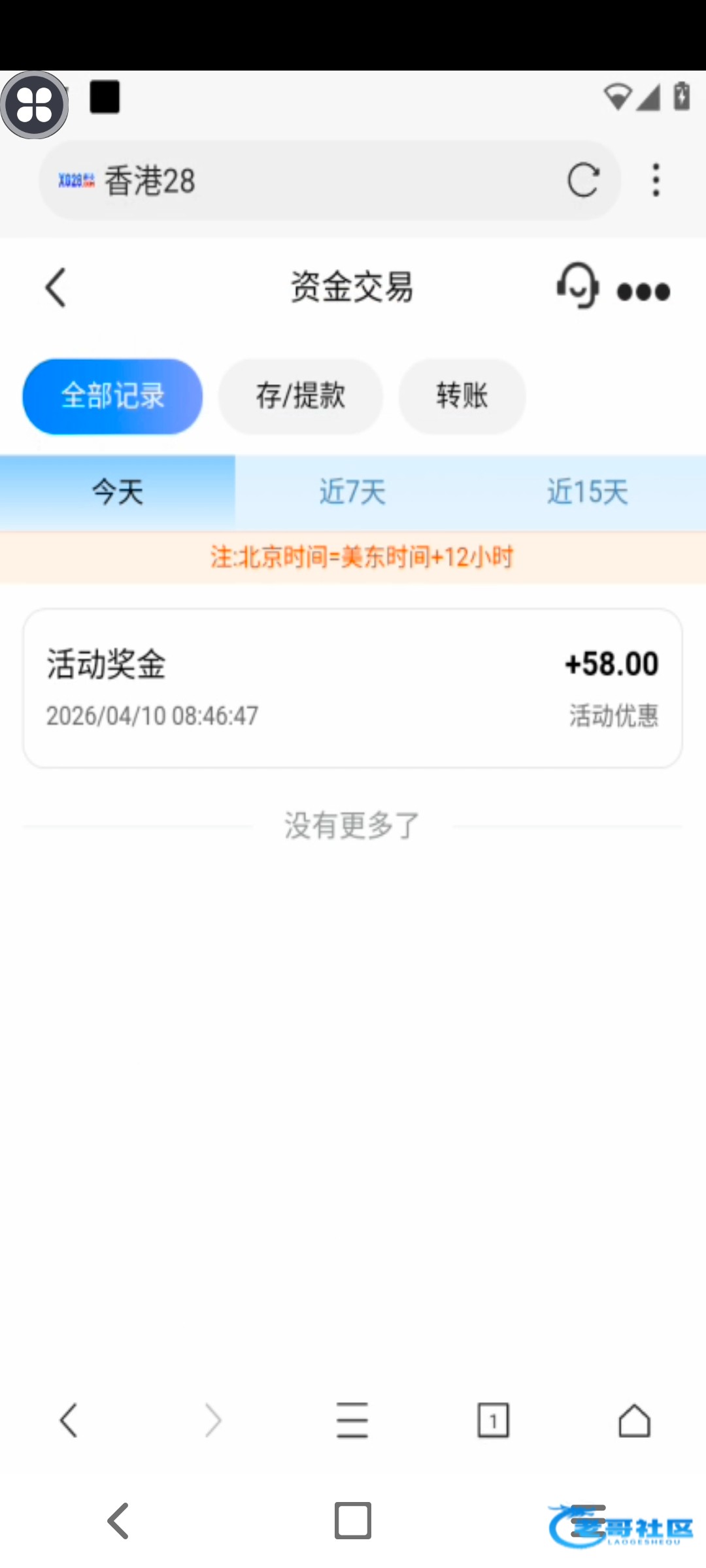Switch to the 今天 tab

[x=118, y=492]
